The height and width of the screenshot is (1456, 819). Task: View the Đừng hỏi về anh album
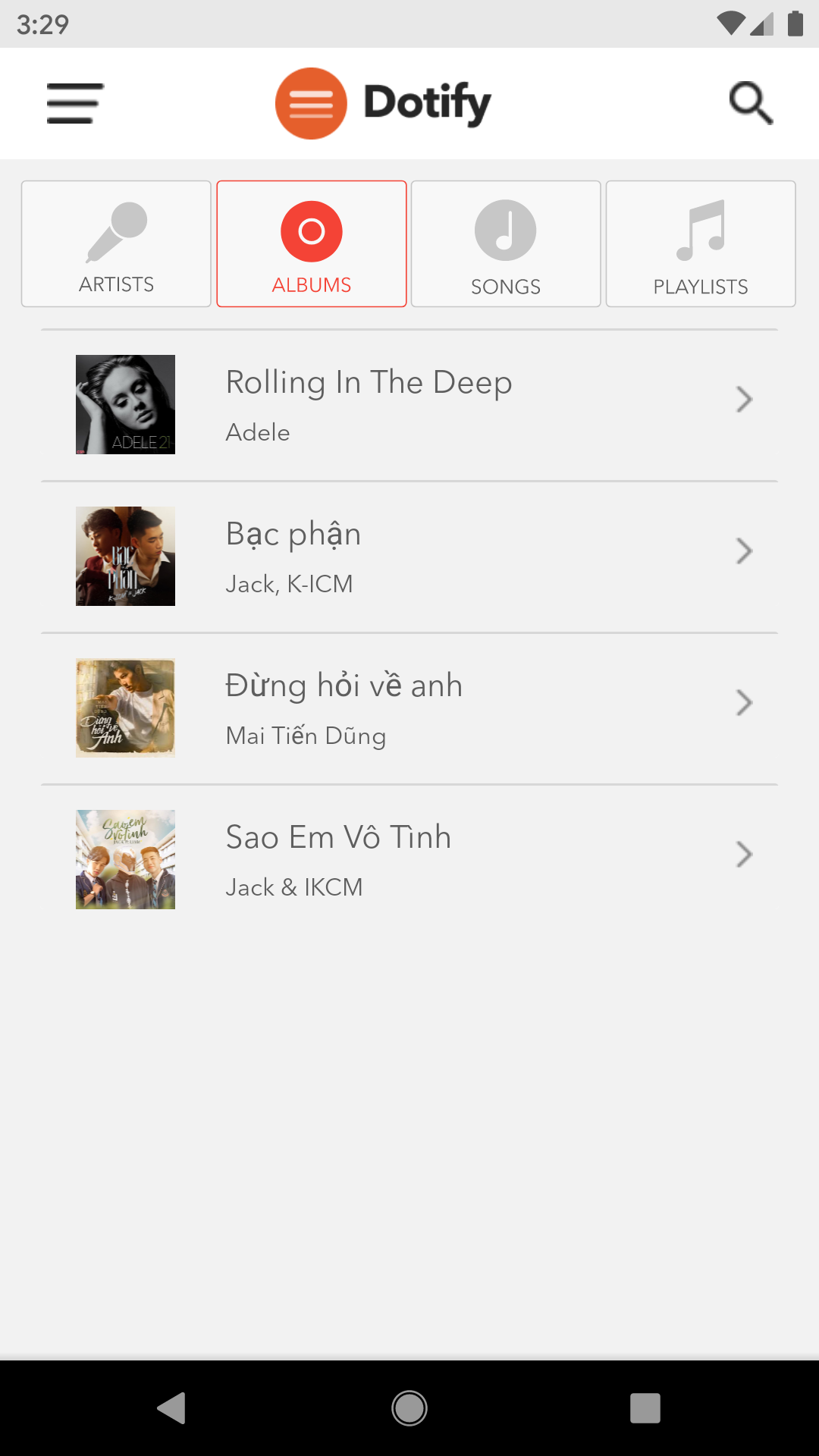pos(409,708)
